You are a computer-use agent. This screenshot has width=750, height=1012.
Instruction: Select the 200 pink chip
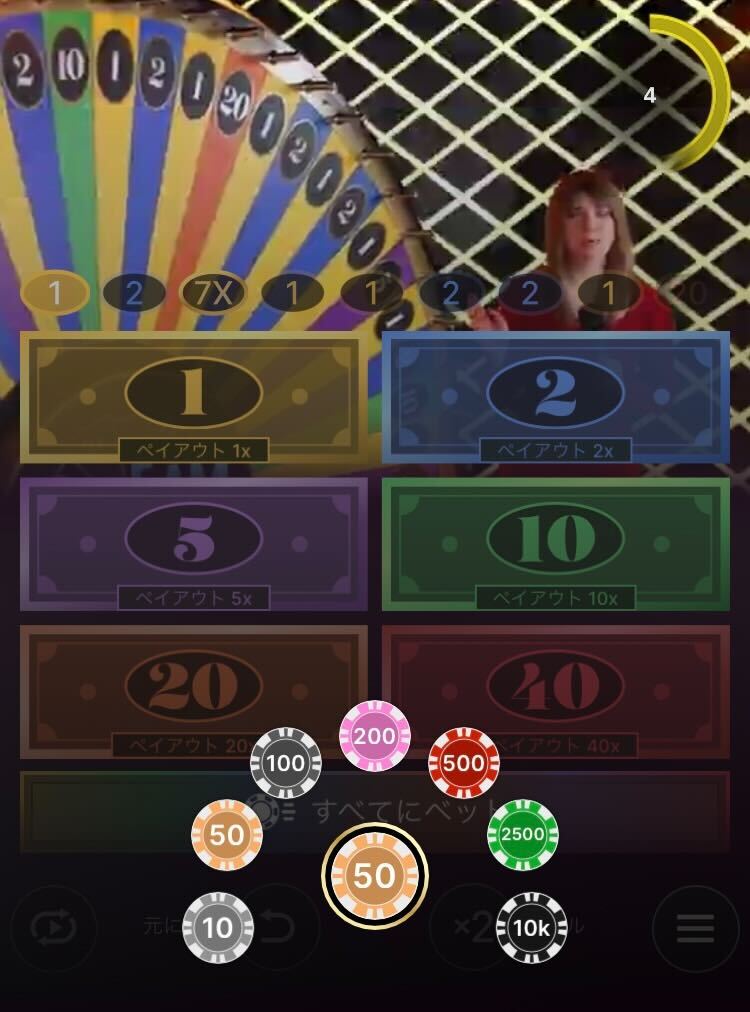[373, 735]
